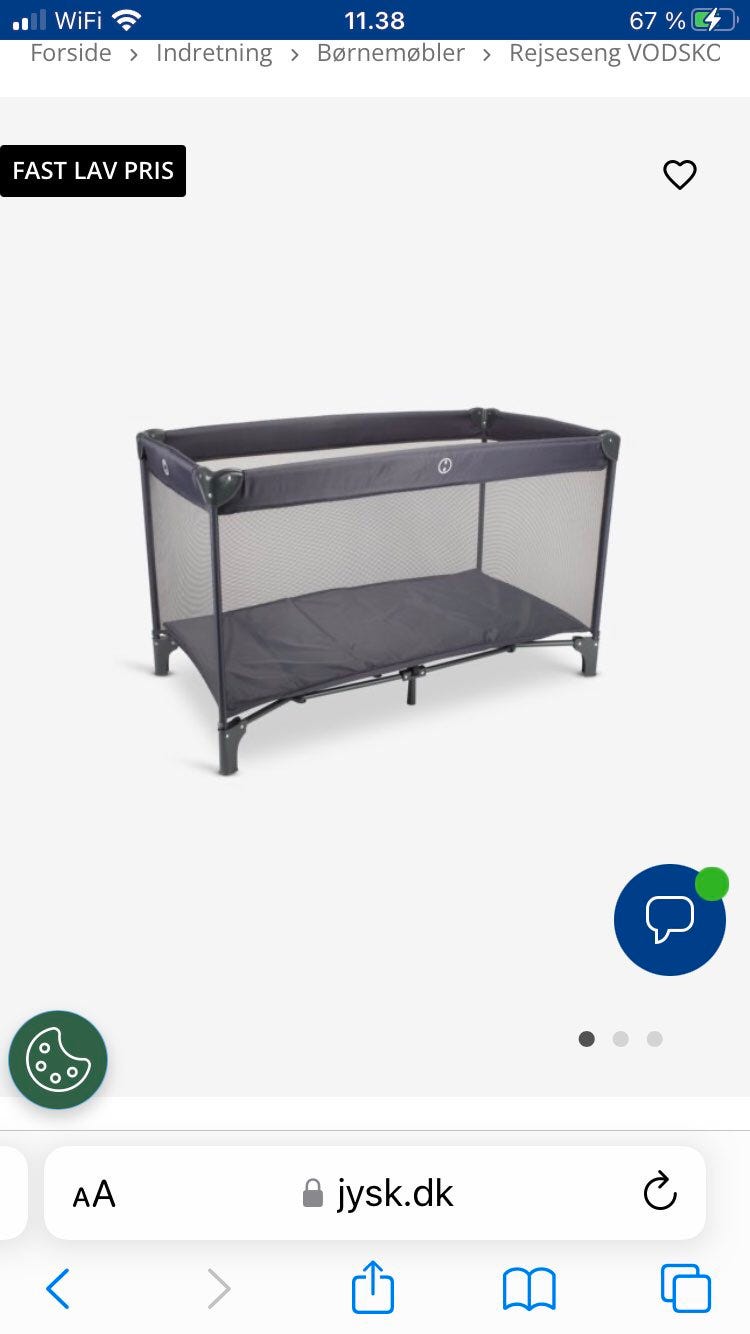View the travel cot product image
This screenshot has height=1334, width=750.
(x=377, y=590)
